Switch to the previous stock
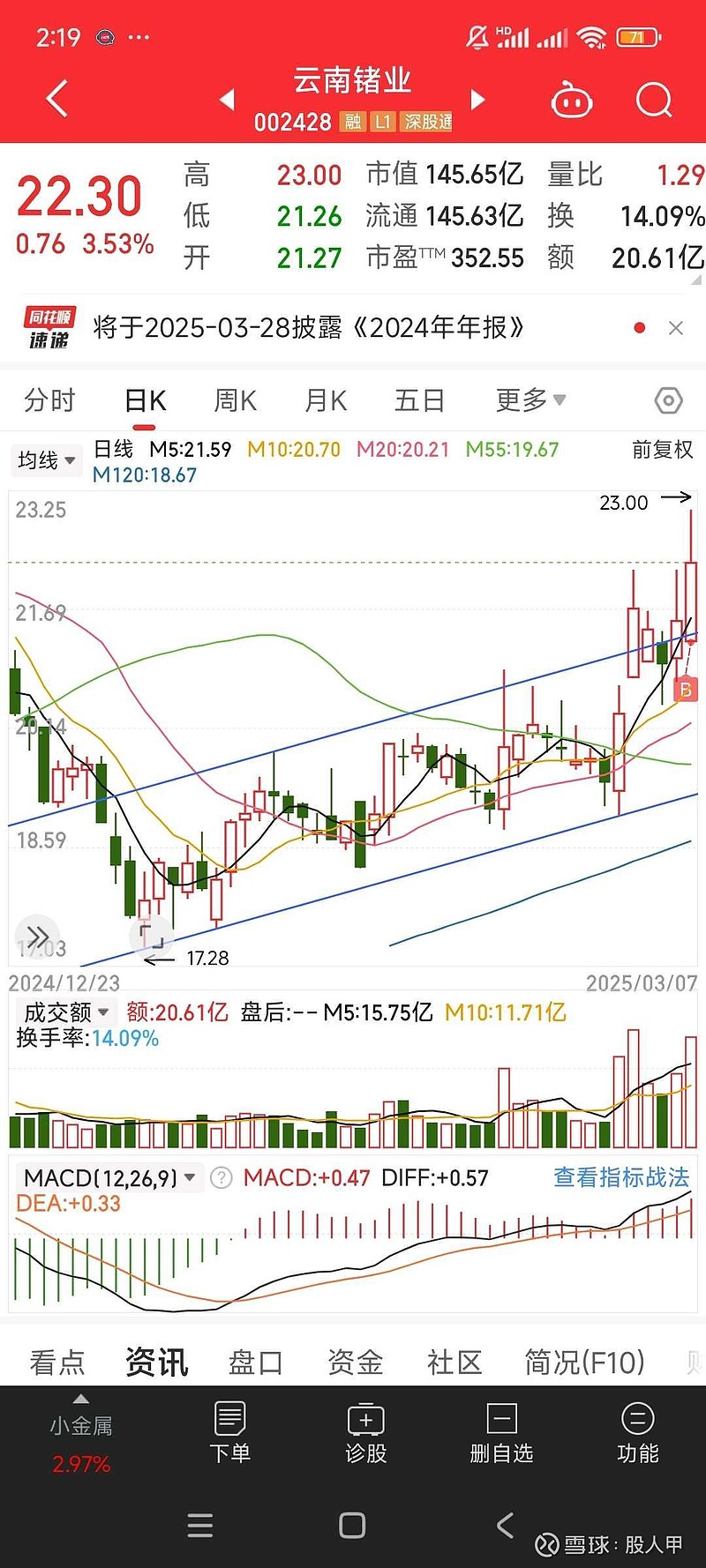706x1568 pixels. [228, 100]
